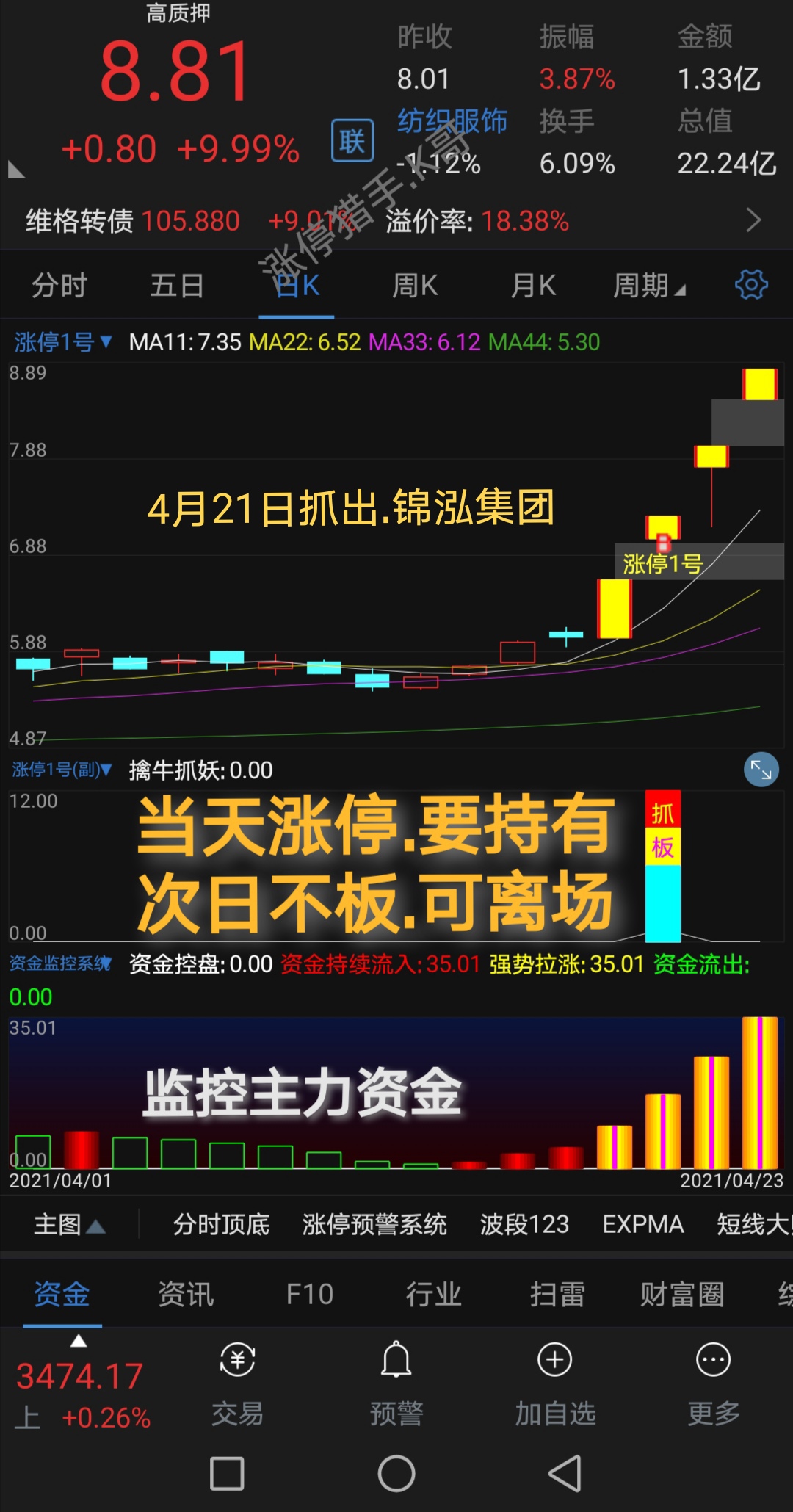Image resolution: width=793 pixels, height=1512 pixels.
Task: Open the 涨停1号(副) sub-indicator dropdown
Action: (x=62, y=770)
